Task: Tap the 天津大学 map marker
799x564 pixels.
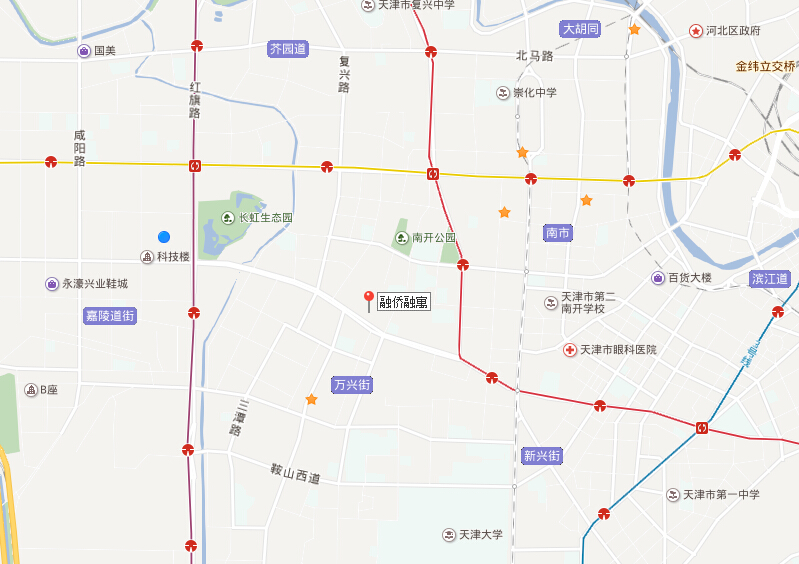Action: (449, 535)
